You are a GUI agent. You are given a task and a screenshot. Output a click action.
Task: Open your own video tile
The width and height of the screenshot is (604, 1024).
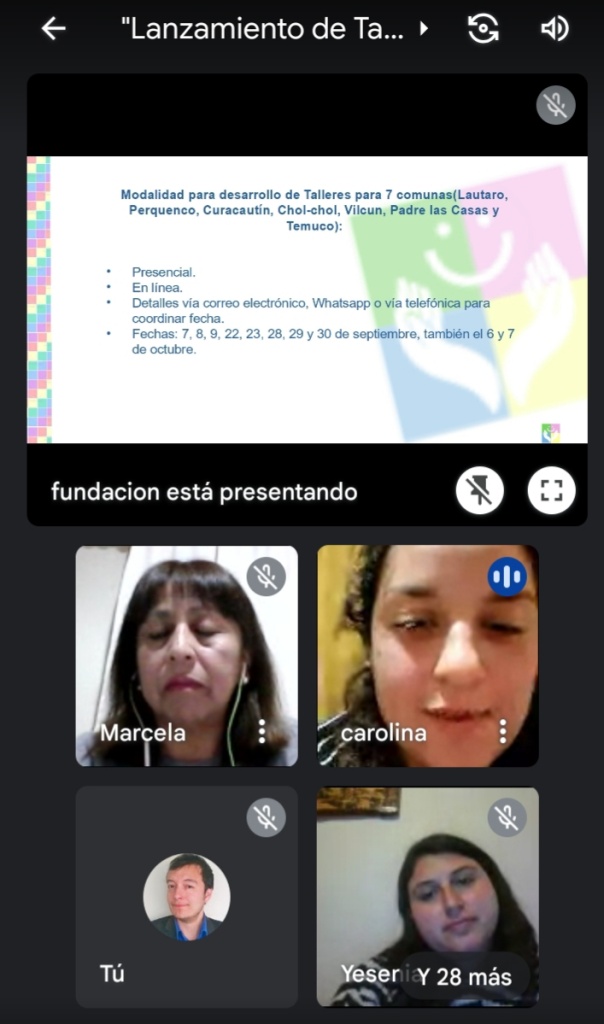[186, 896]
